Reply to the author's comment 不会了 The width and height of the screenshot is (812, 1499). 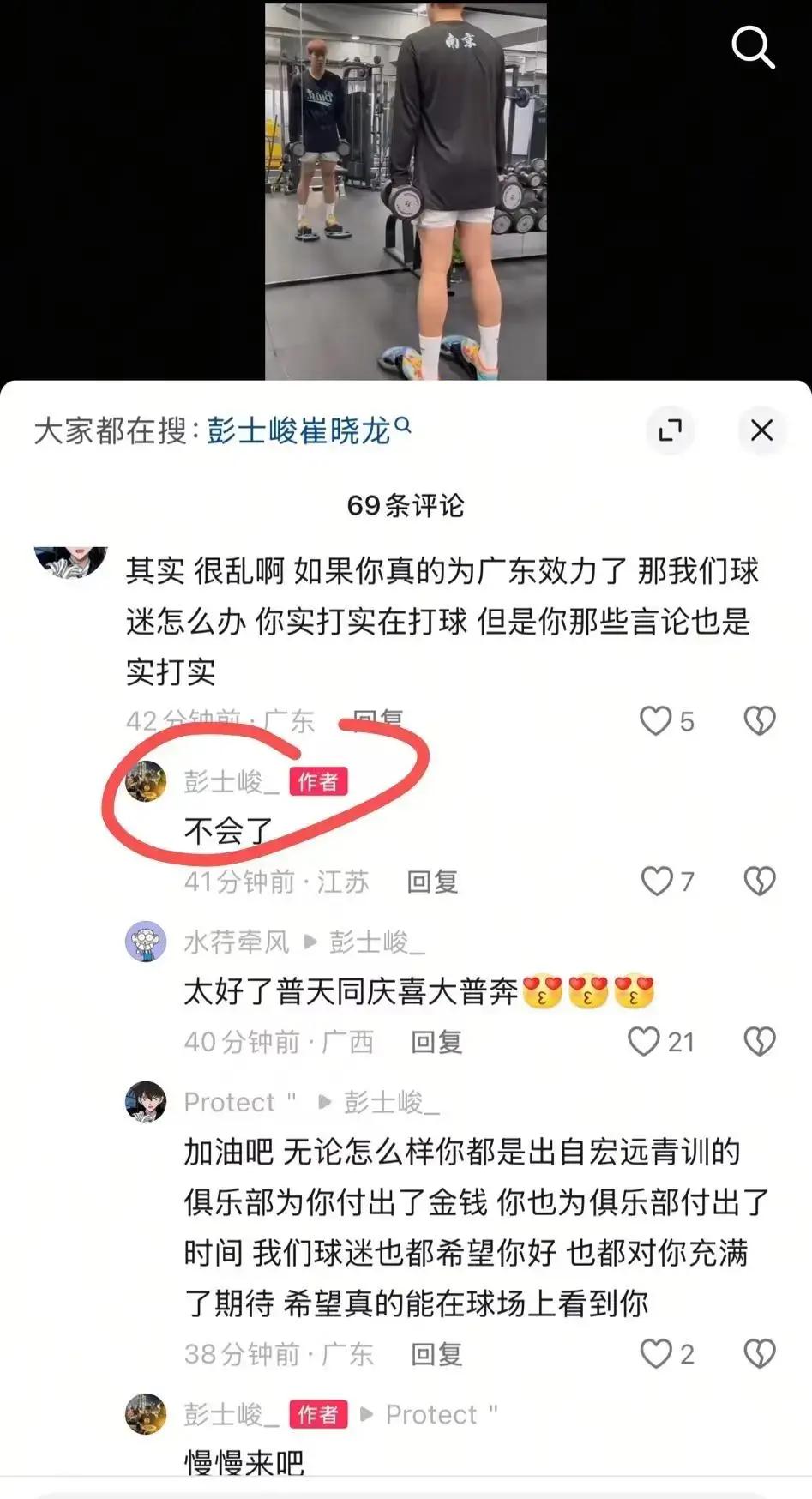click(x=432, y=882)
